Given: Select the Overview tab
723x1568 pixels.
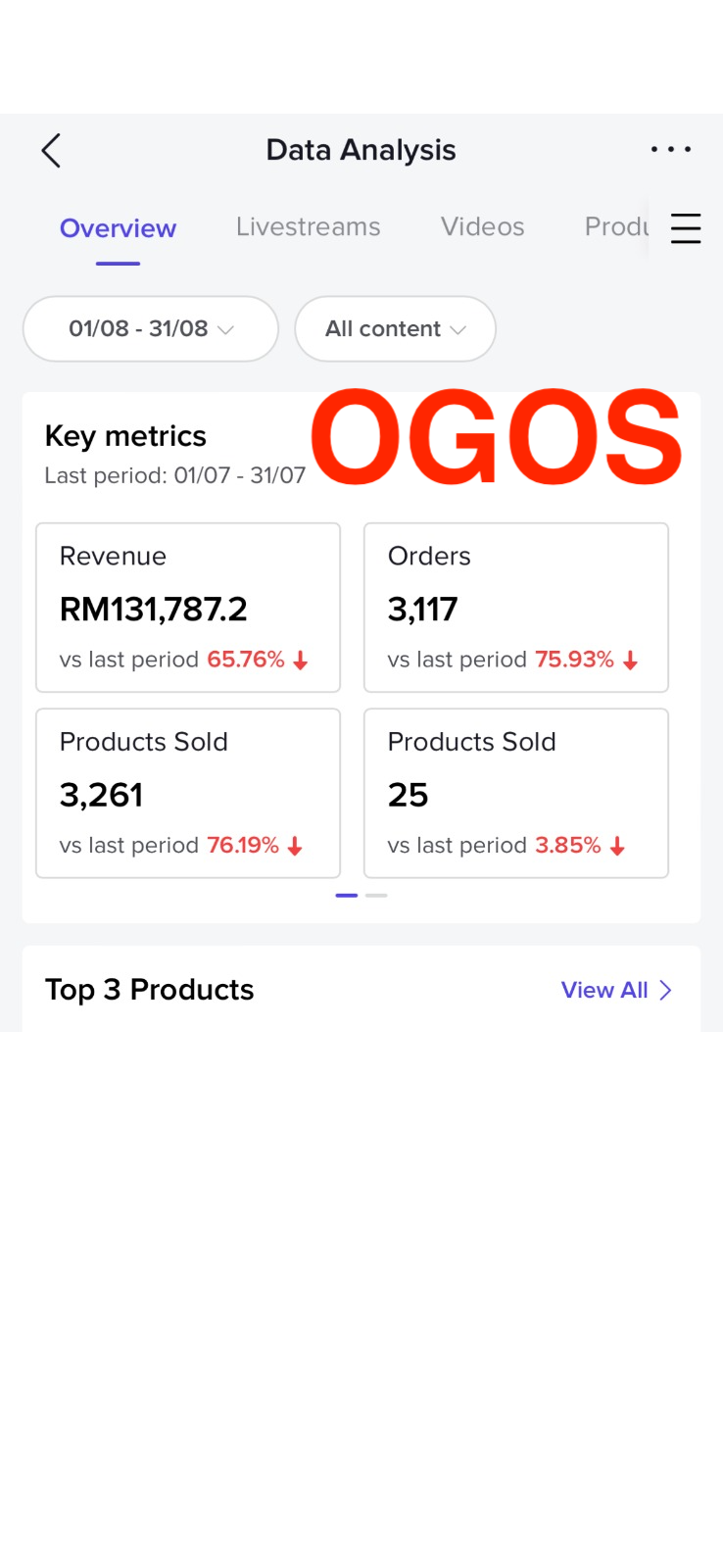Looking at the screenshot, I should (x=118, y=228).
